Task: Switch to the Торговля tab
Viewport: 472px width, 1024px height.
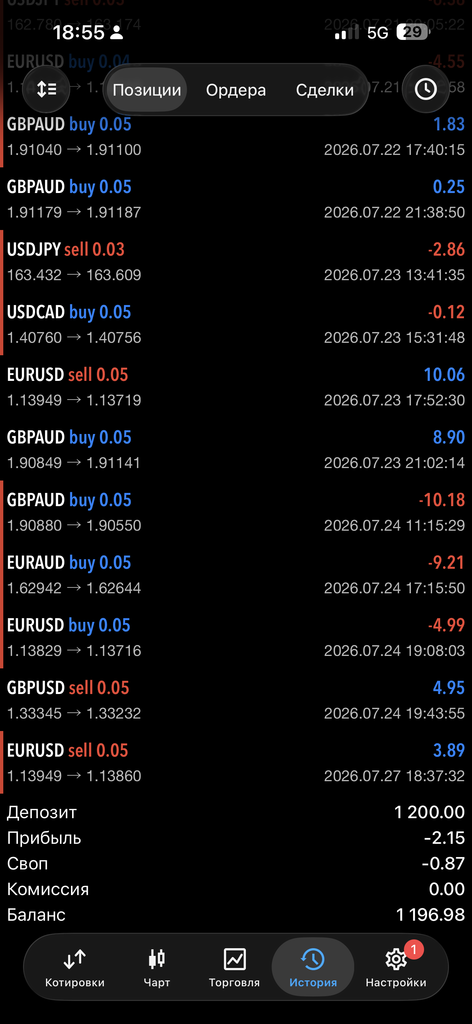Action: pos(234,968)
